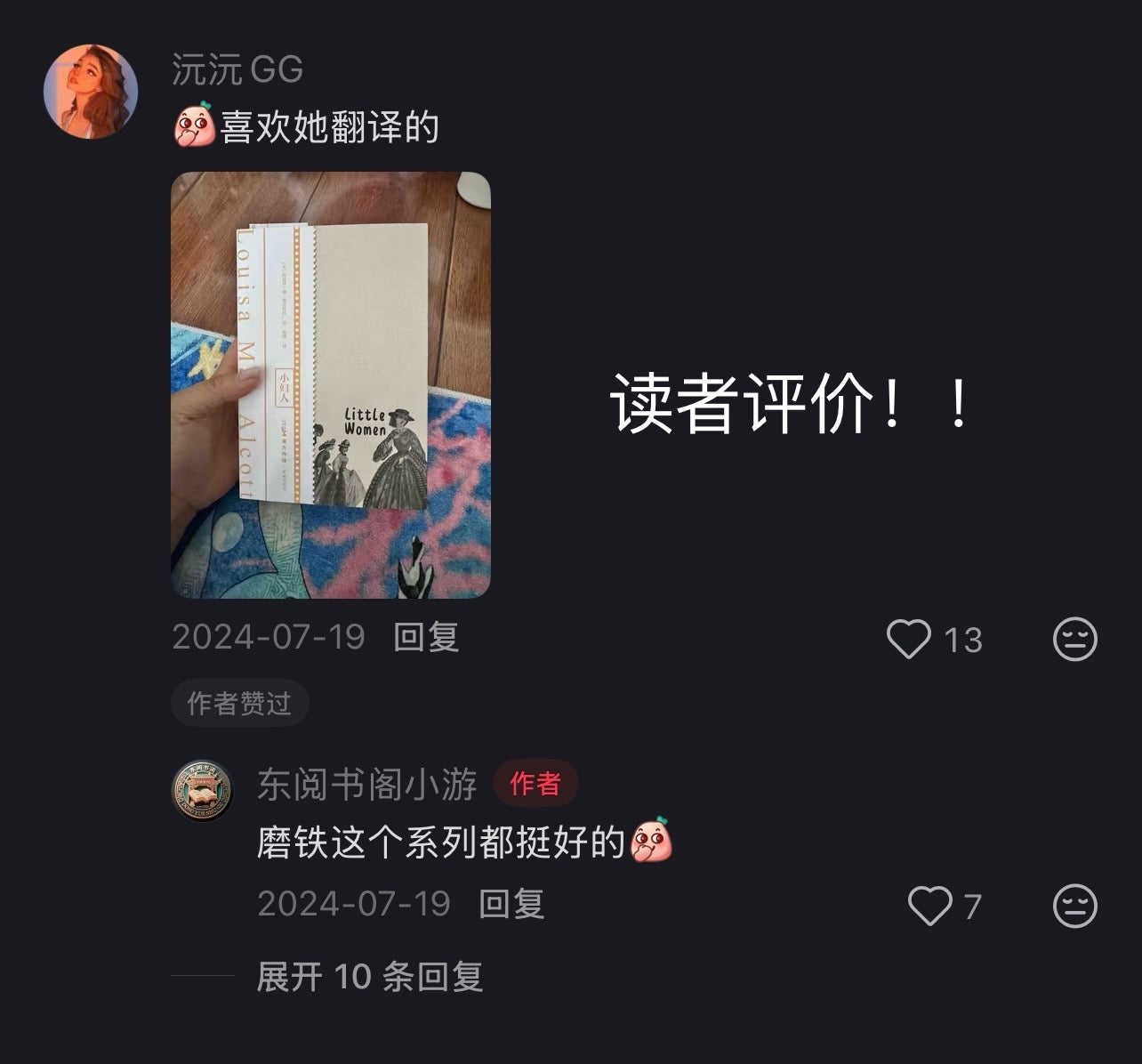This screenshot has height=1064, width=1142.
Task: Reply to 东阅书阁小游's comment
Action: point(511,904)
